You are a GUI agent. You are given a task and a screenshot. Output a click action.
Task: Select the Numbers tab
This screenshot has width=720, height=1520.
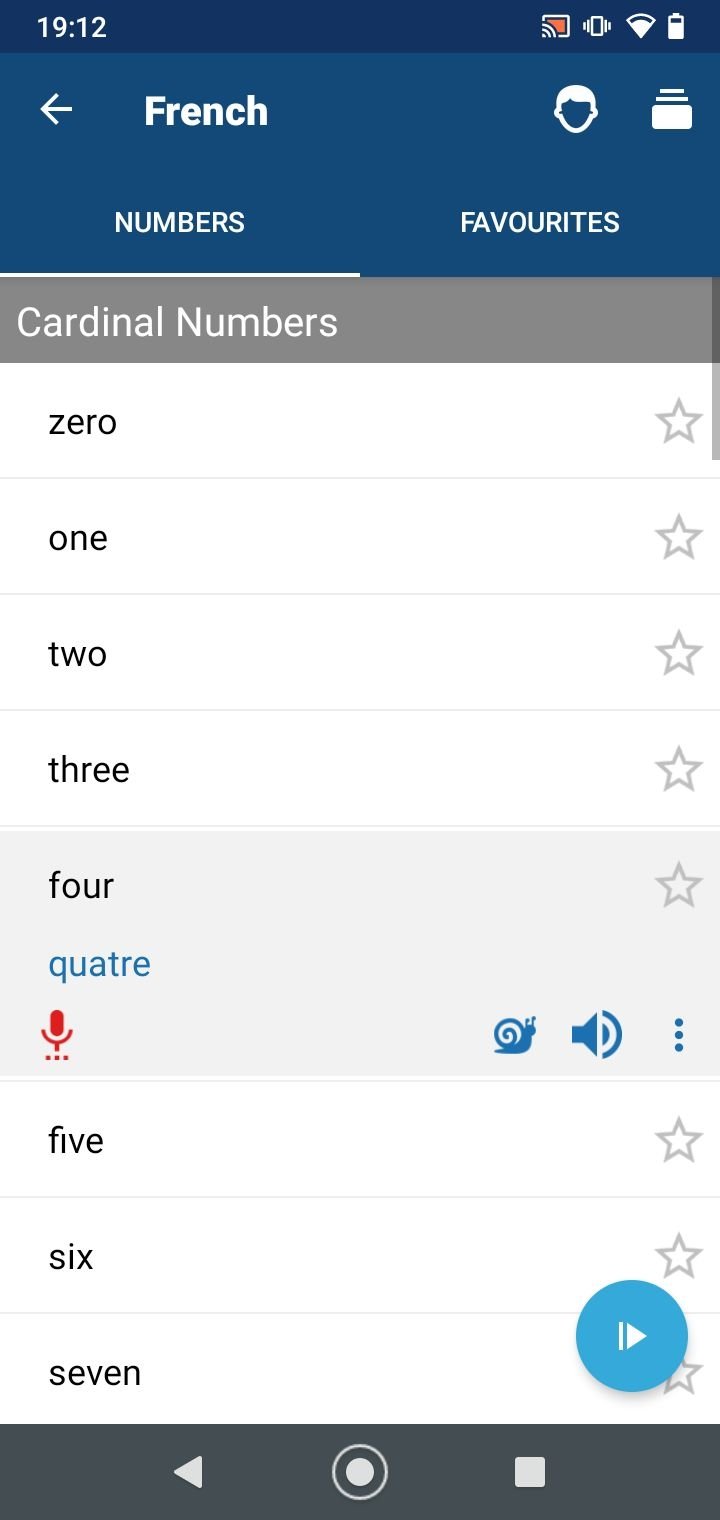(x=180, y=222)
